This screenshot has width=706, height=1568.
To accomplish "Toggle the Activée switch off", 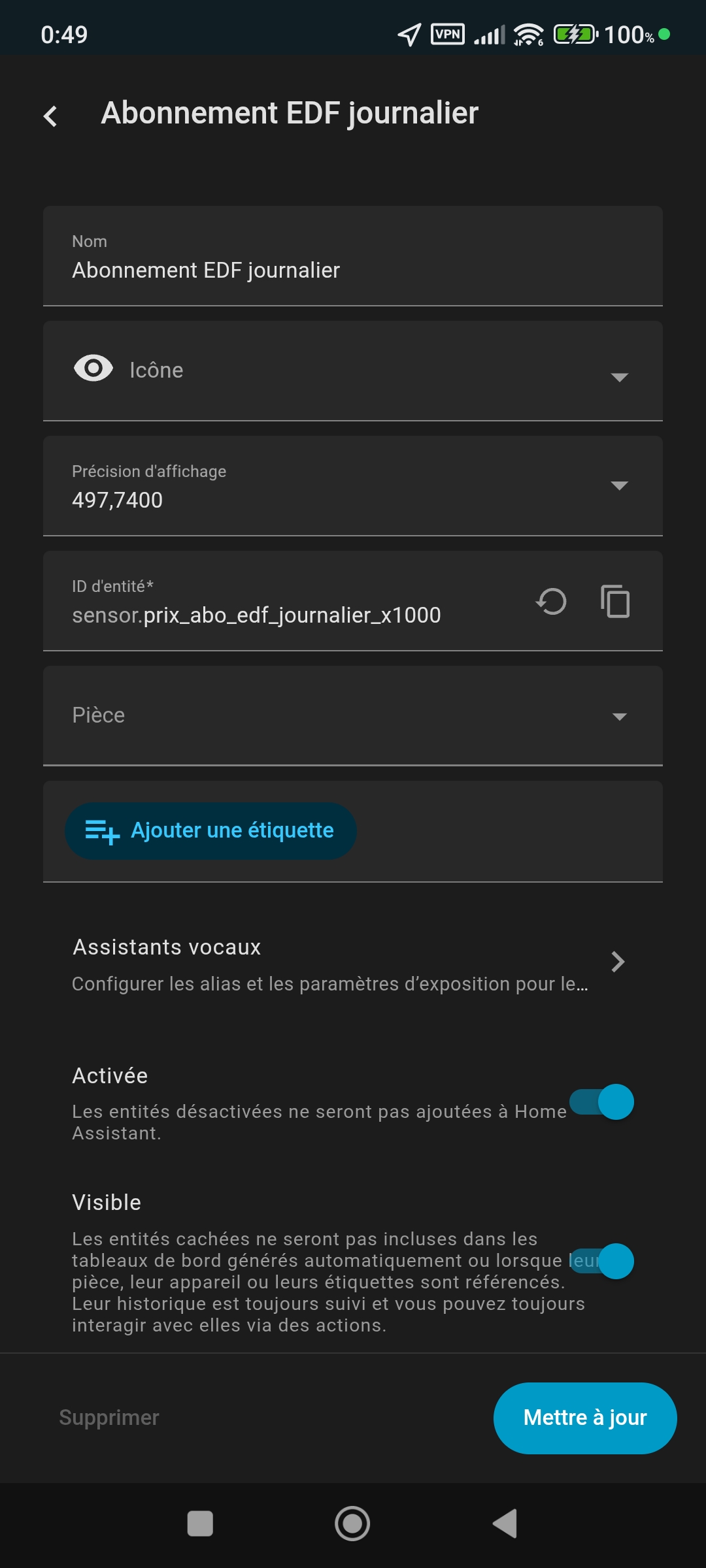I will (x=601, y=1102).
